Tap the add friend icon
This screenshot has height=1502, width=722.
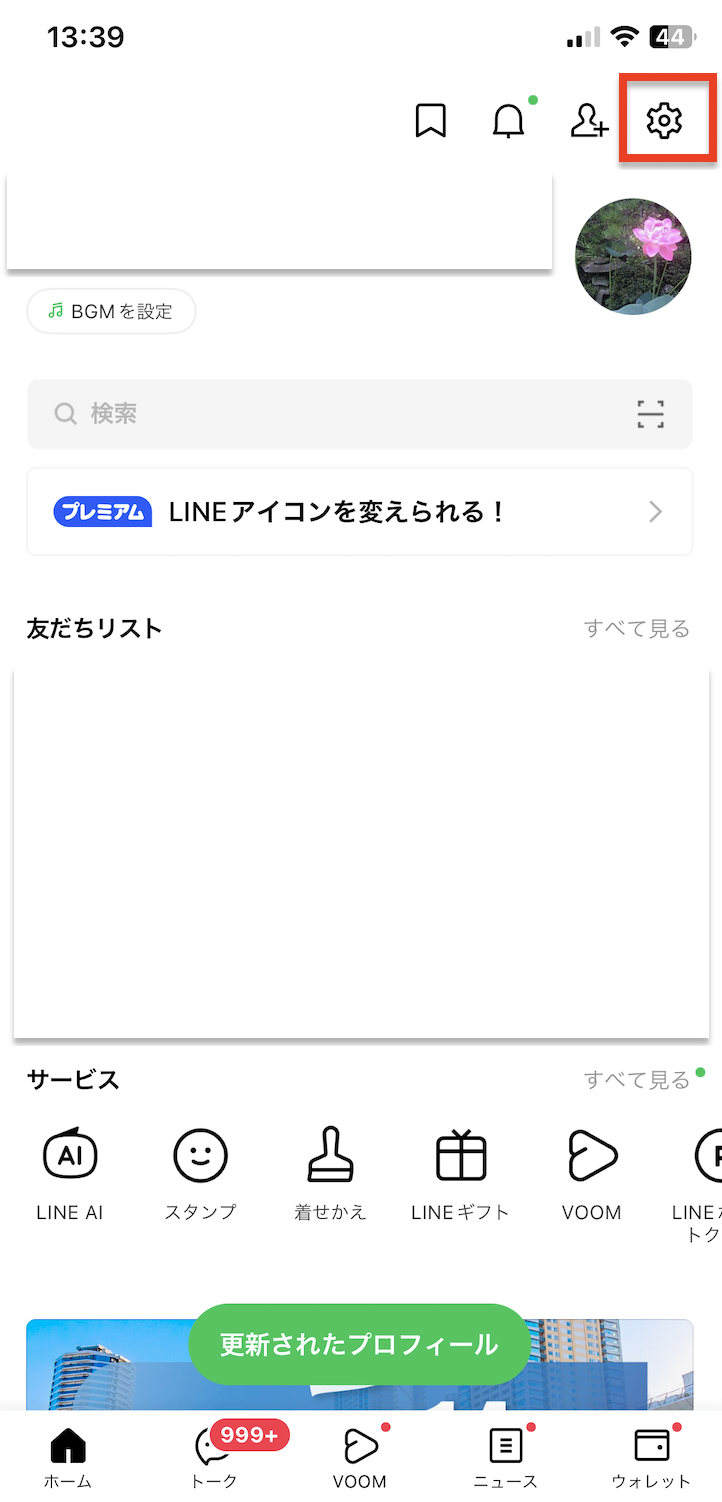coord(588,121)
